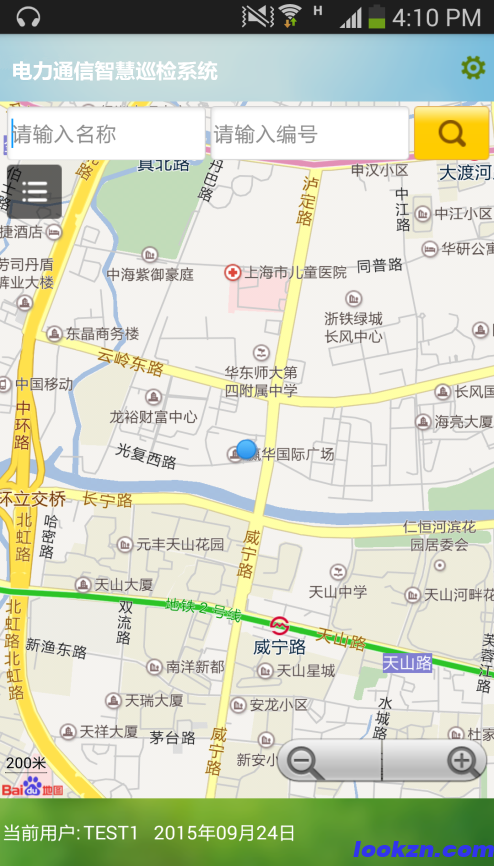The image size is (494, 866).
Task: Open the settings gear icon
Action: click(473, 68)
